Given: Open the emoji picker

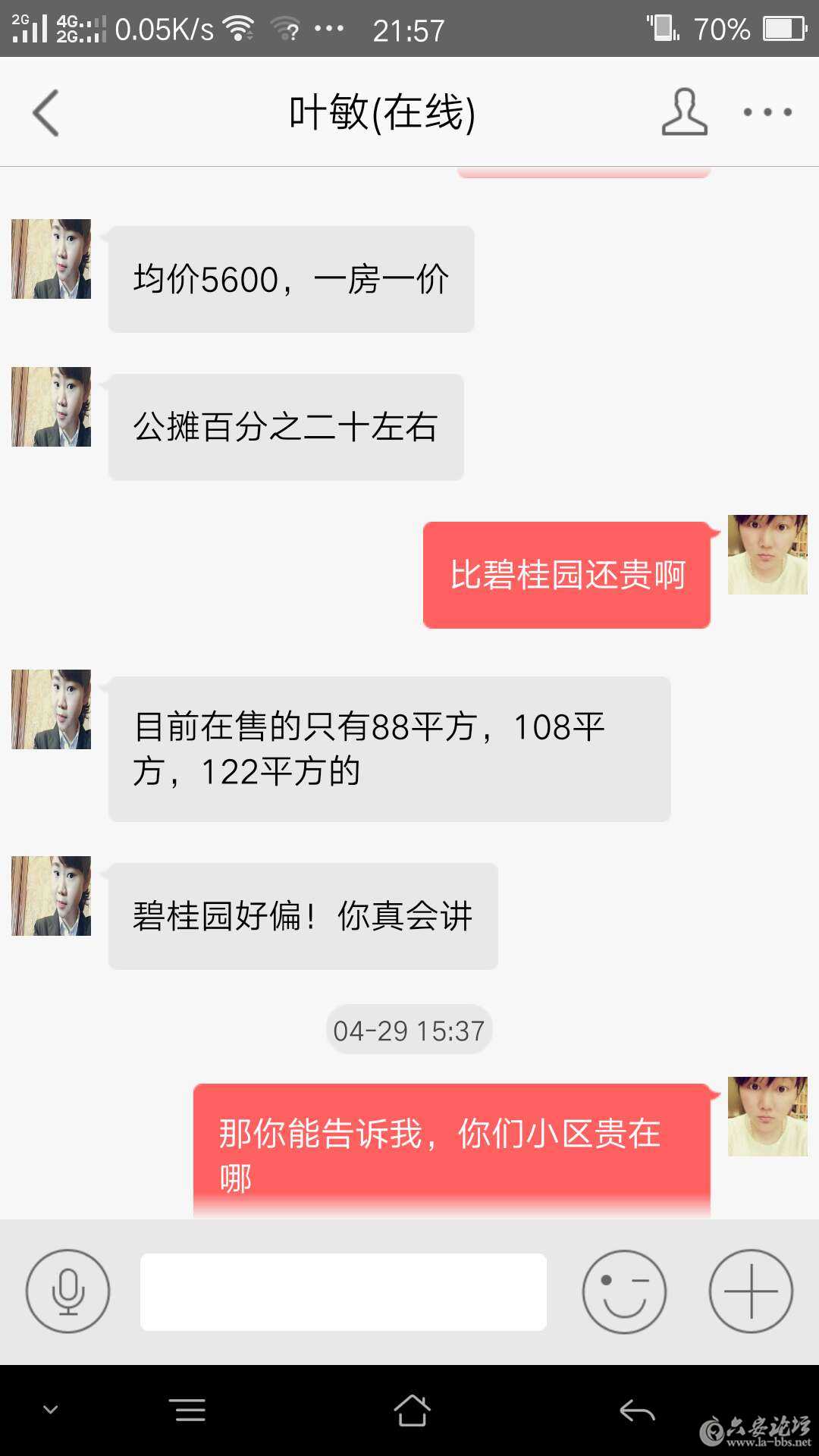Looking at the screenshot, I should tap(624, 1291).
